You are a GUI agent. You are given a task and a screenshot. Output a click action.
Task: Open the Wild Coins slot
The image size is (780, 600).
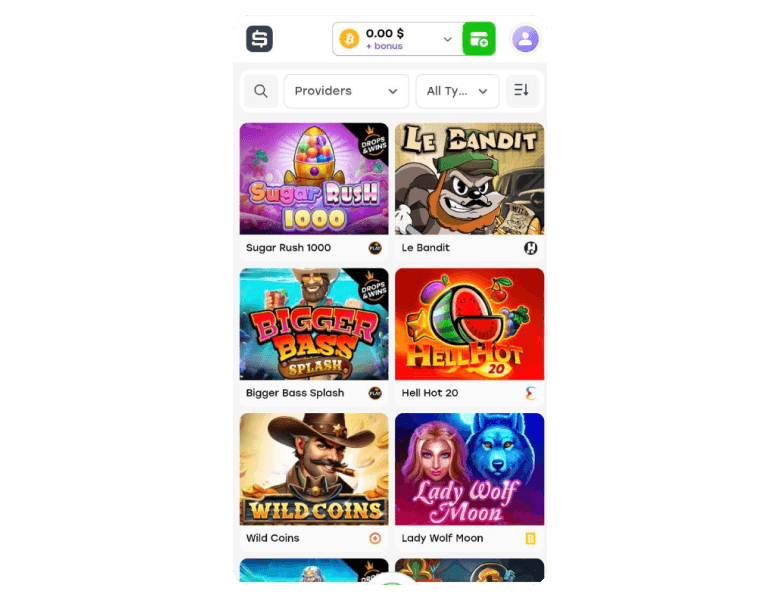314,470
